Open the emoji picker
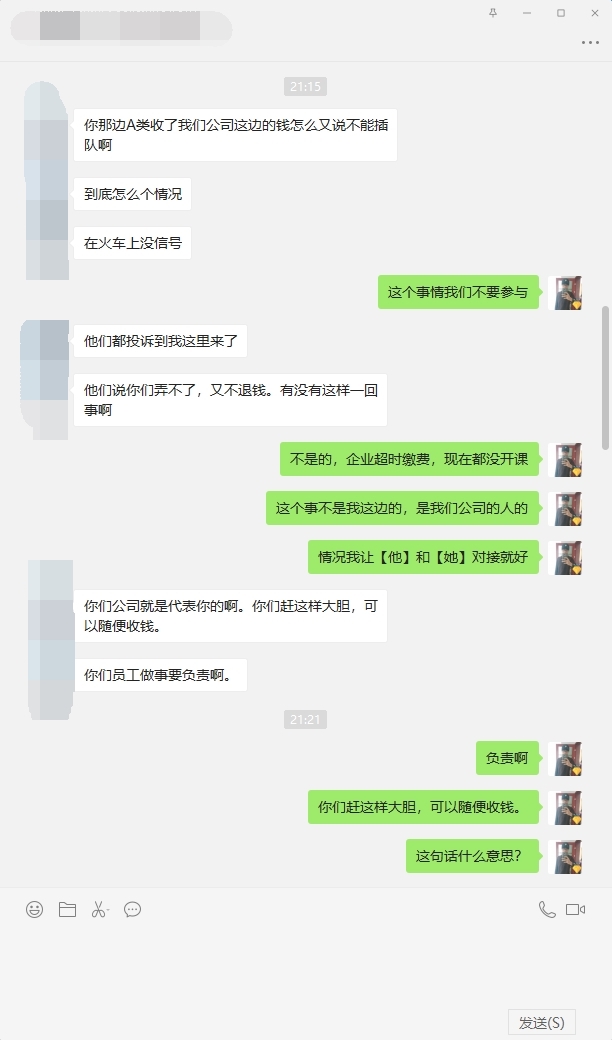The image size is (612, 1040). (x=35, y=909)
